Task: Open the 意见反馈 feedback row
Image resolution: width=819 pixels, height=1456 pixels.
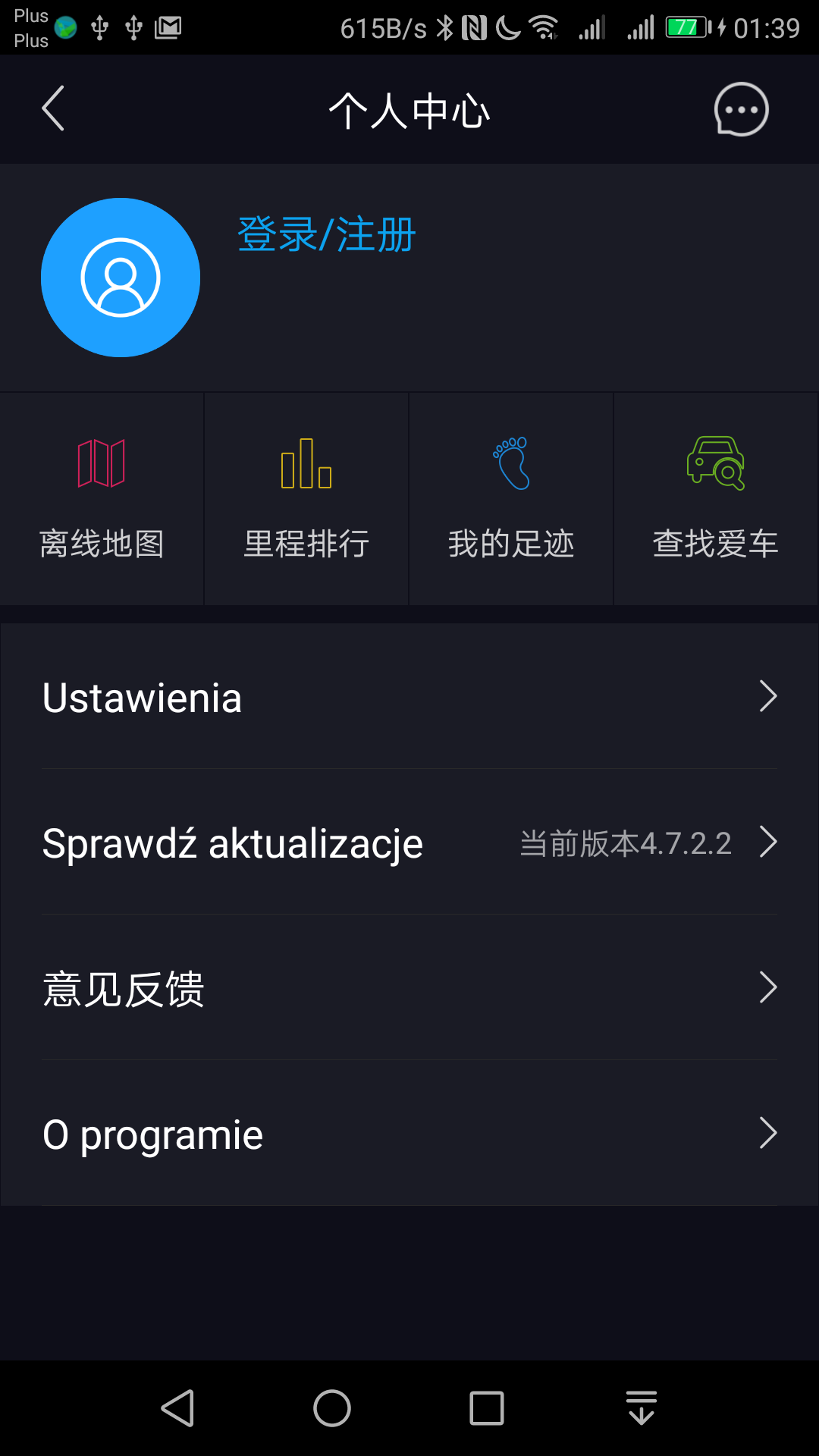Action: (x=409, y=988)
